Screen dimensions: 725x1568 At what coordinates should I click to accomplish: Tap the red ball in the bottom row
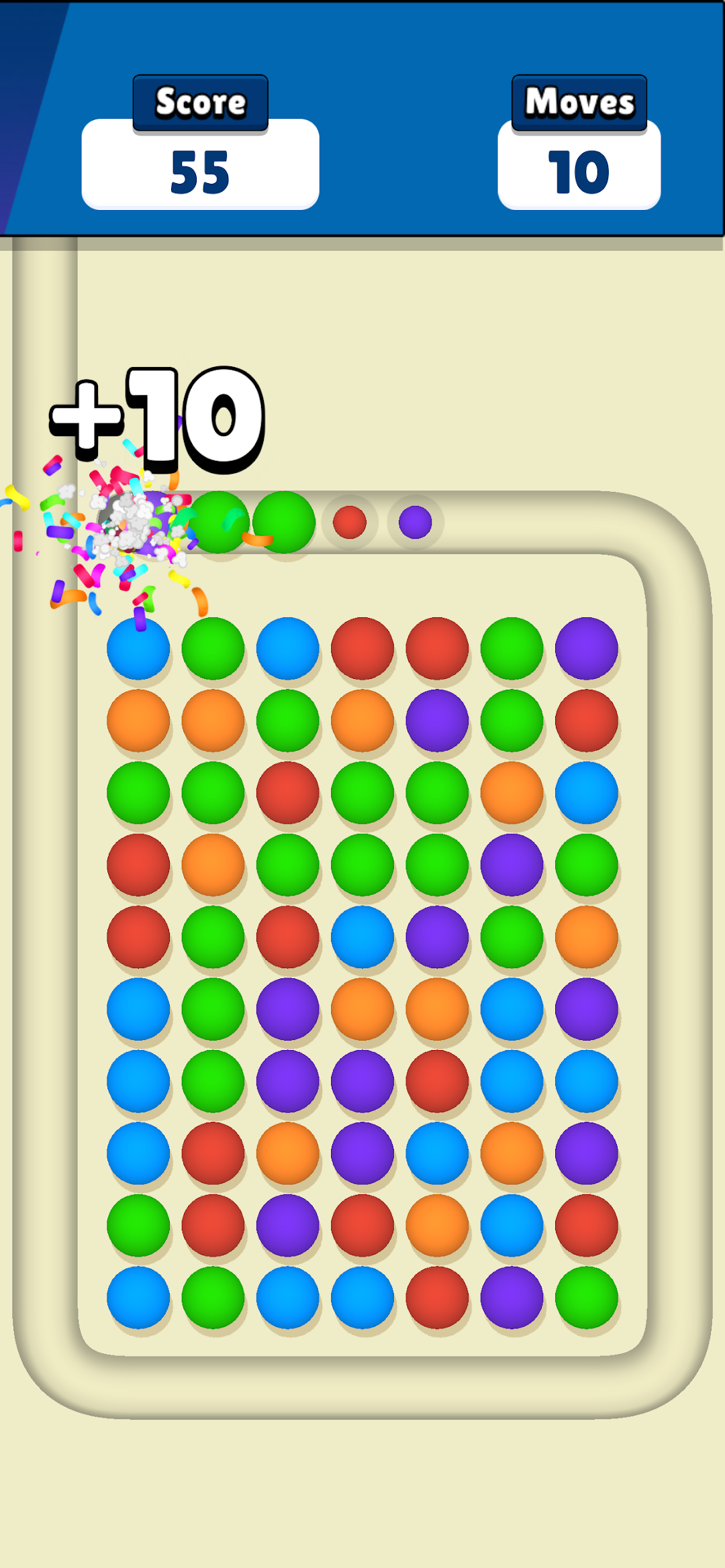[437, 1298]
